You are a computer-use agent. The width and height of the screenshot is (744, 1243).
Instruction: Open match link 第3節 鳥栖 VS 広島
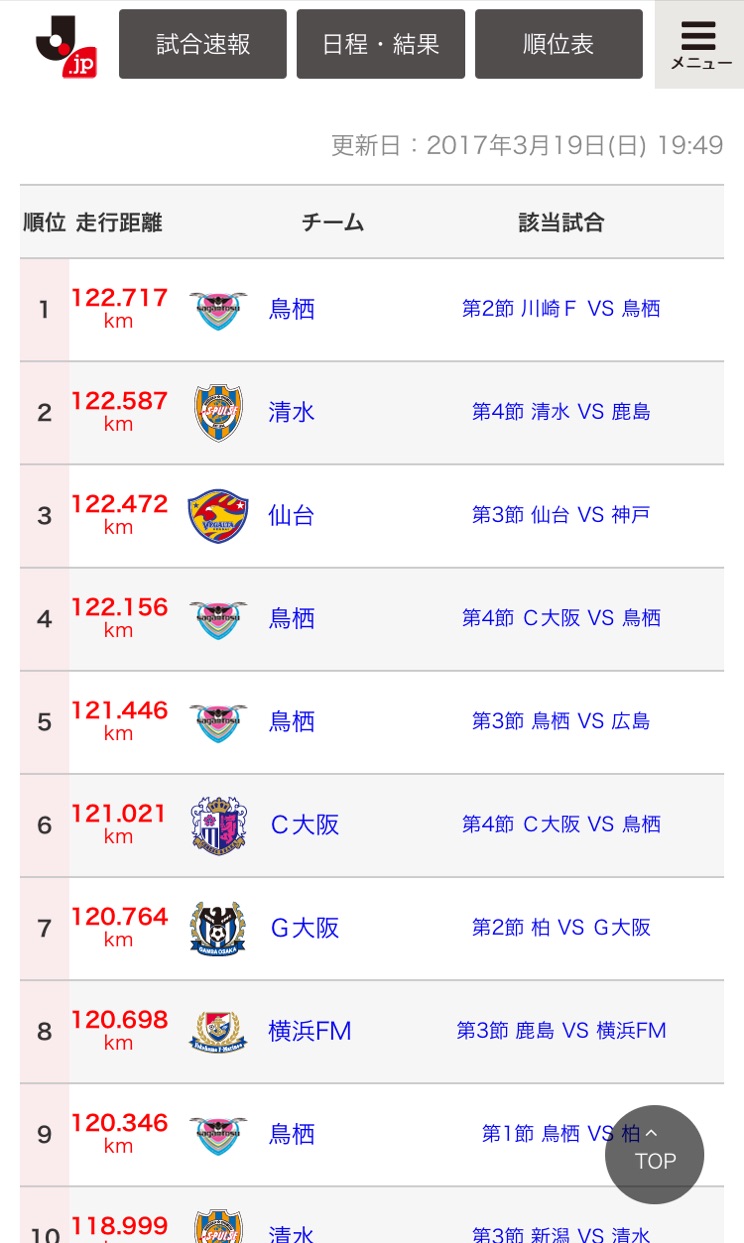561,721
